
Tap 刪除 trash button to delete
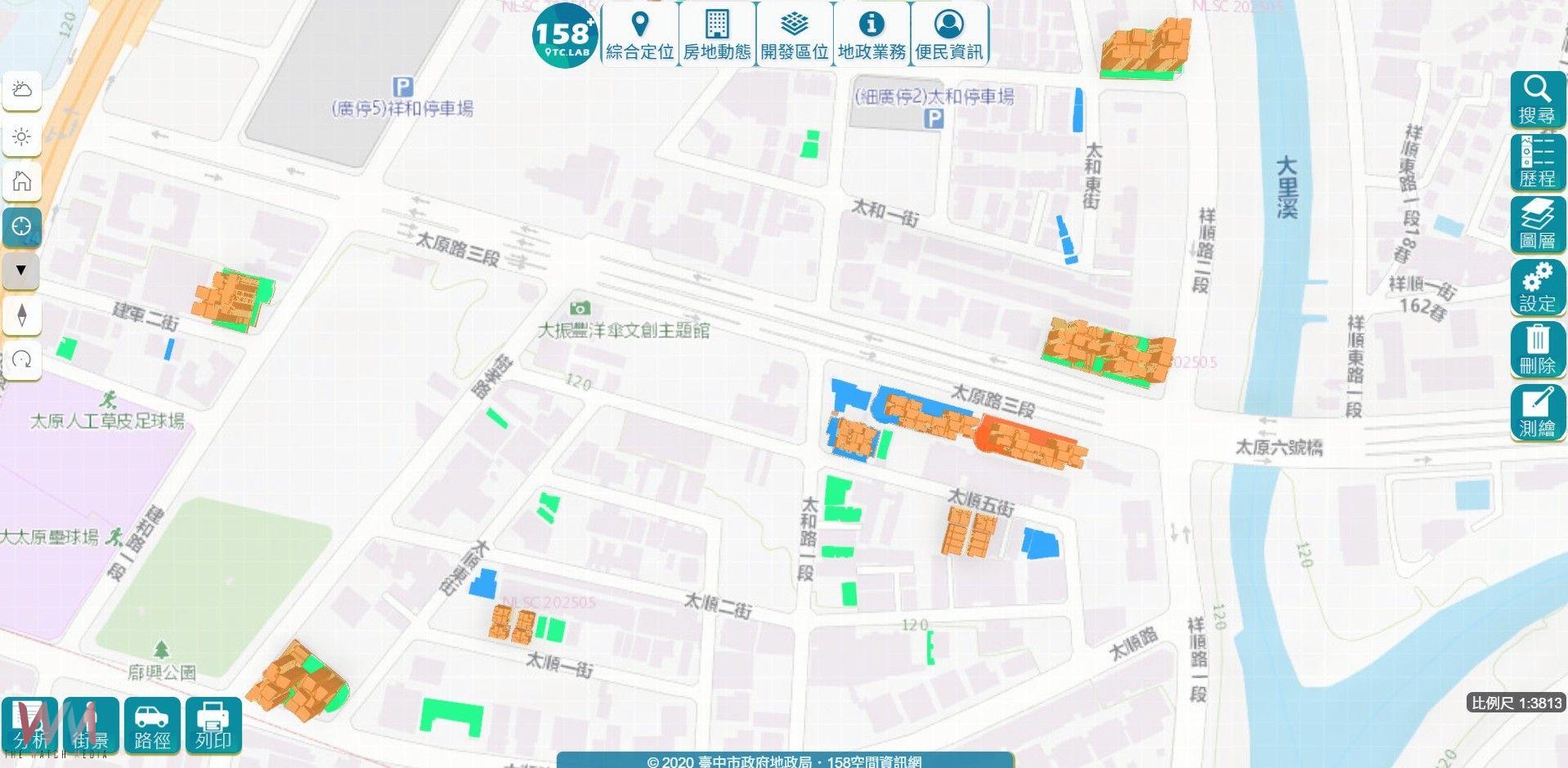(1537, 349)
